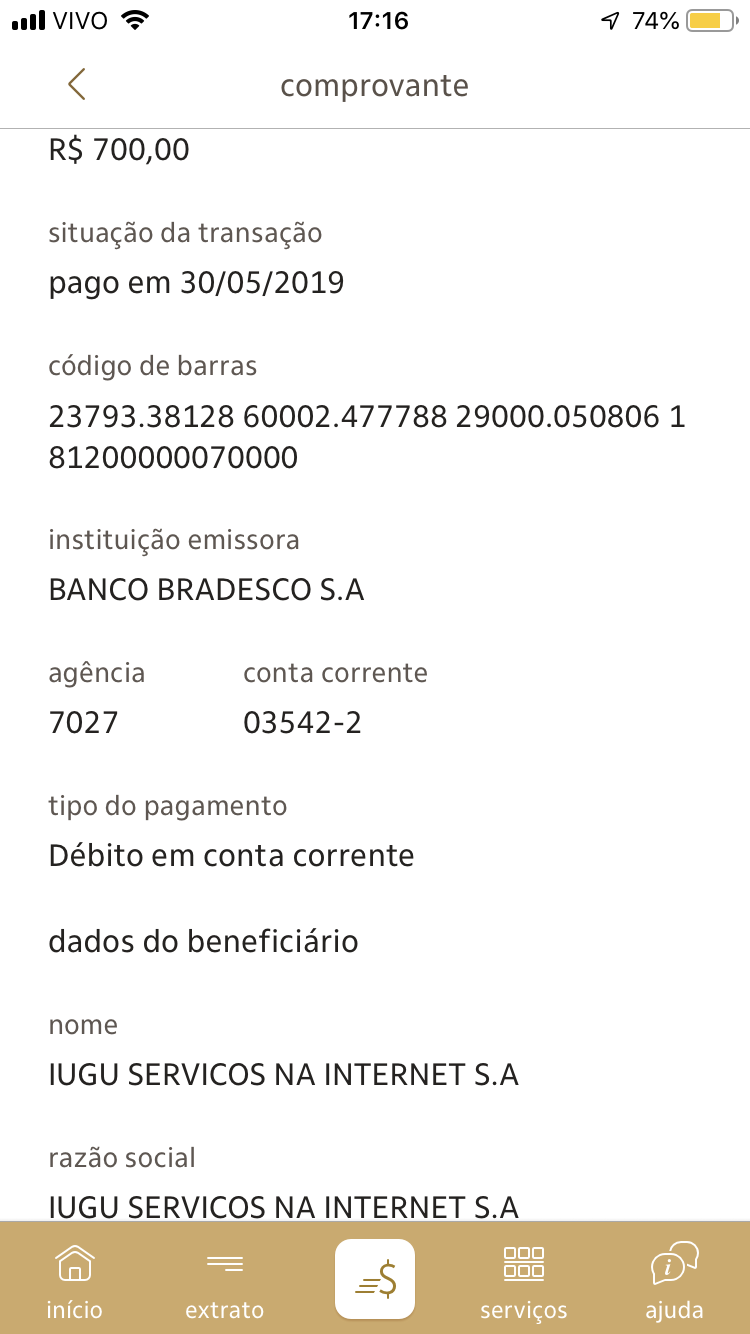The height and width of the screenshot is (1334, 750).
Task: Go to the ajuda tab
Action: [x=674, y=1280]
